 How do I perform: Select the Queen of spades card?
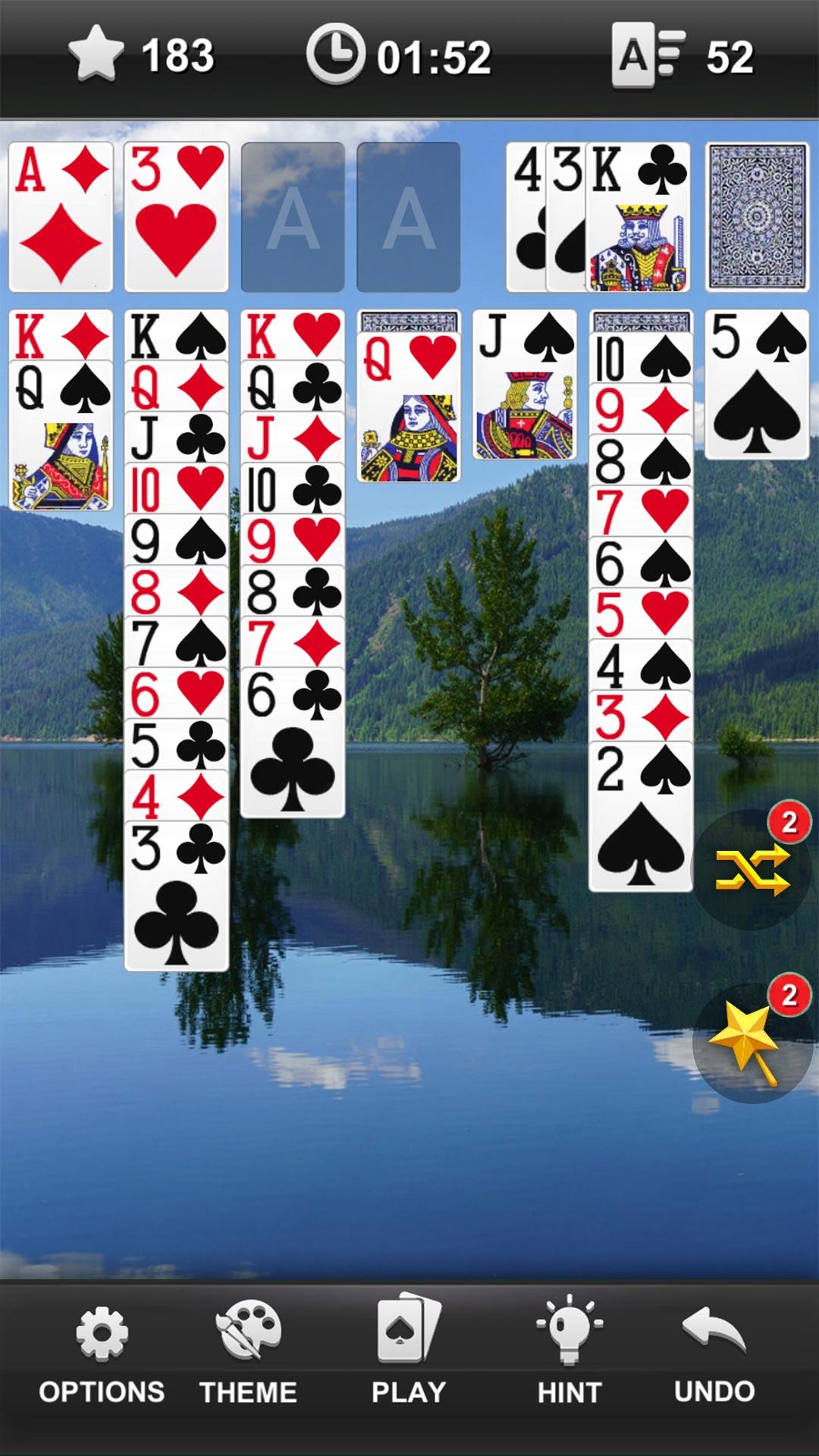61,435
